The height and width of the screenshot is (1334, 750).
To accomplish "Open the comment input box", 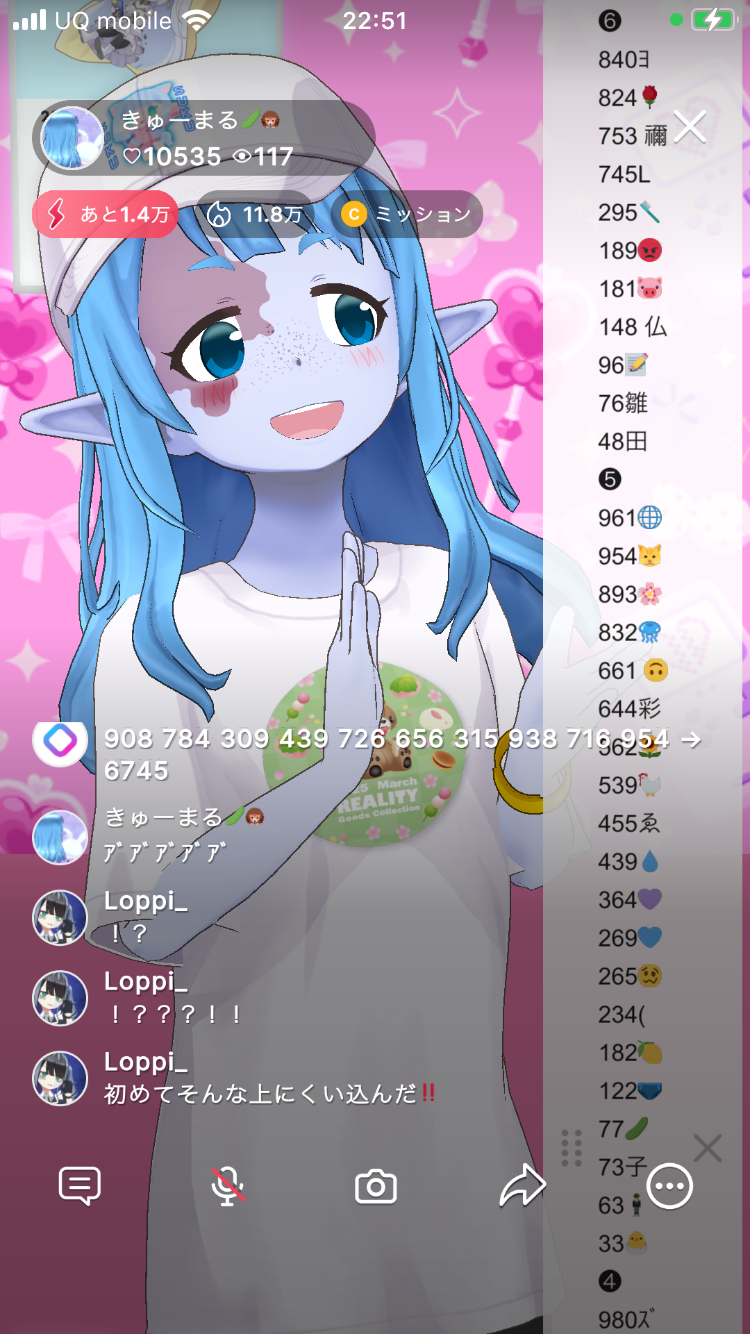I will [80, 1186].
